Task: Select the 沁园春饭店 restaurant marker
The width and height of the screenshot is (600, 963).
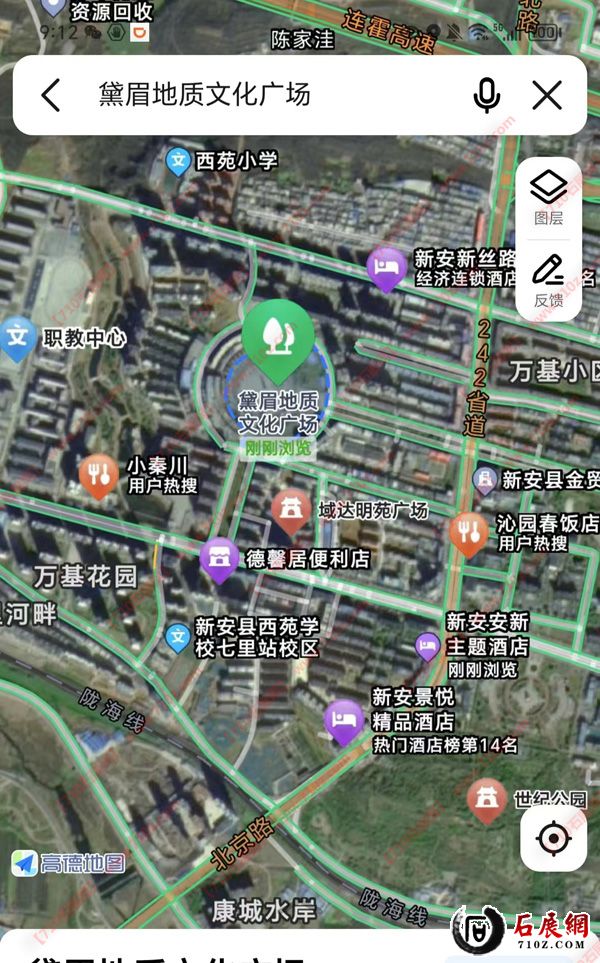Action: [x=468, y=532]
